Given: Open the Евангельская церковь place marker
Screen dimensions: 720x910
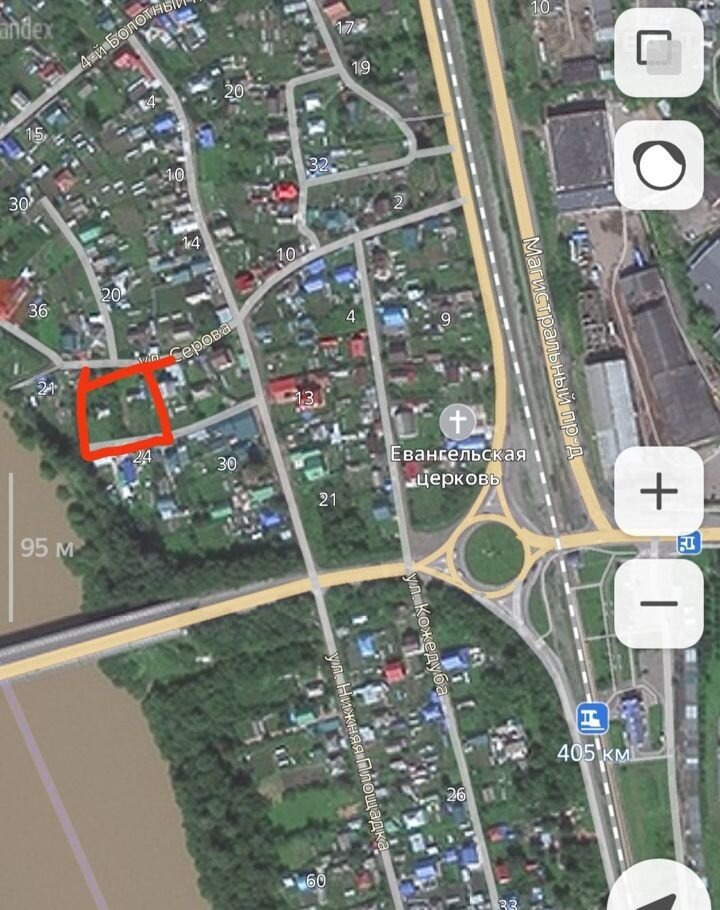Looking at the screenshot, I should pos(458,421).
